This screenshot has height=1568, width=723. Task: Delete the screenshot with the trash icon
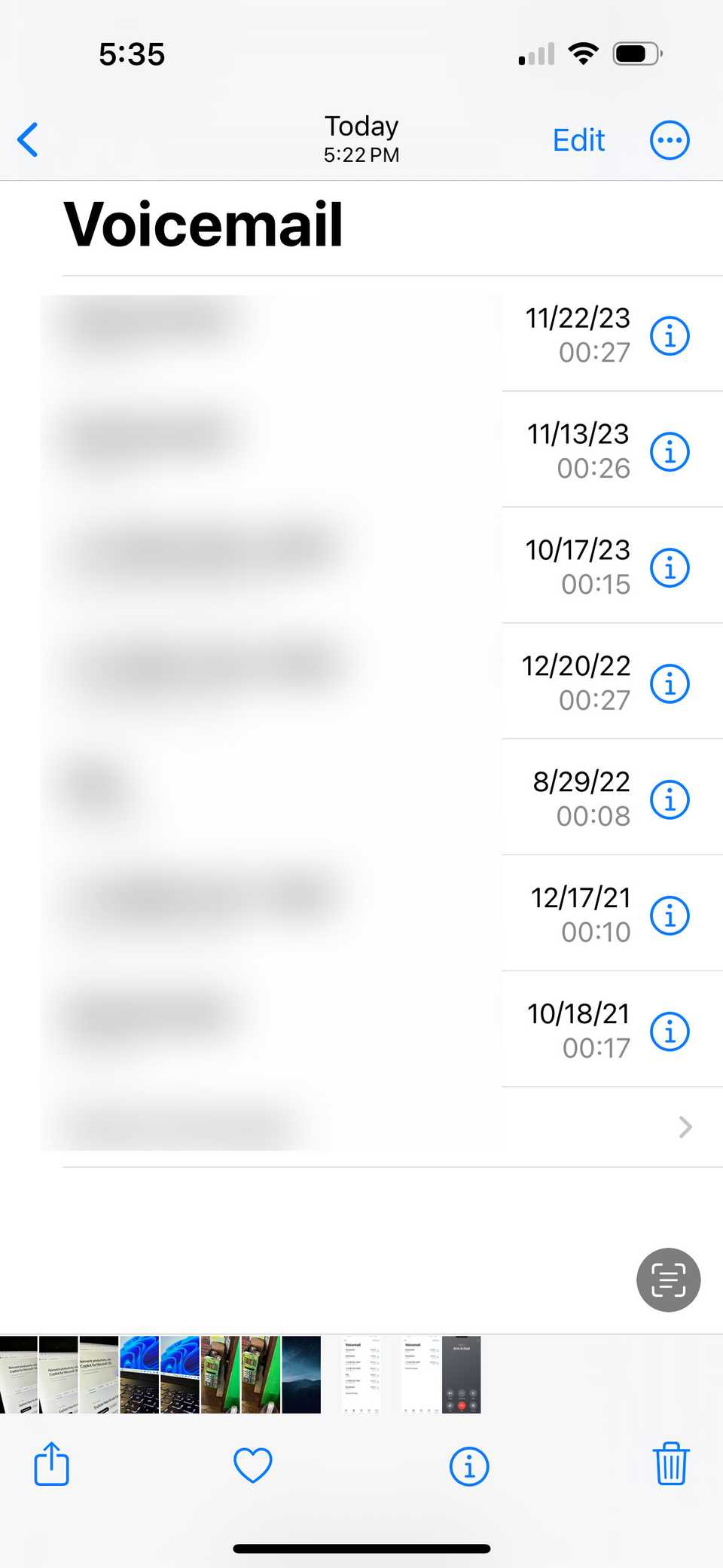point(672,1465)
